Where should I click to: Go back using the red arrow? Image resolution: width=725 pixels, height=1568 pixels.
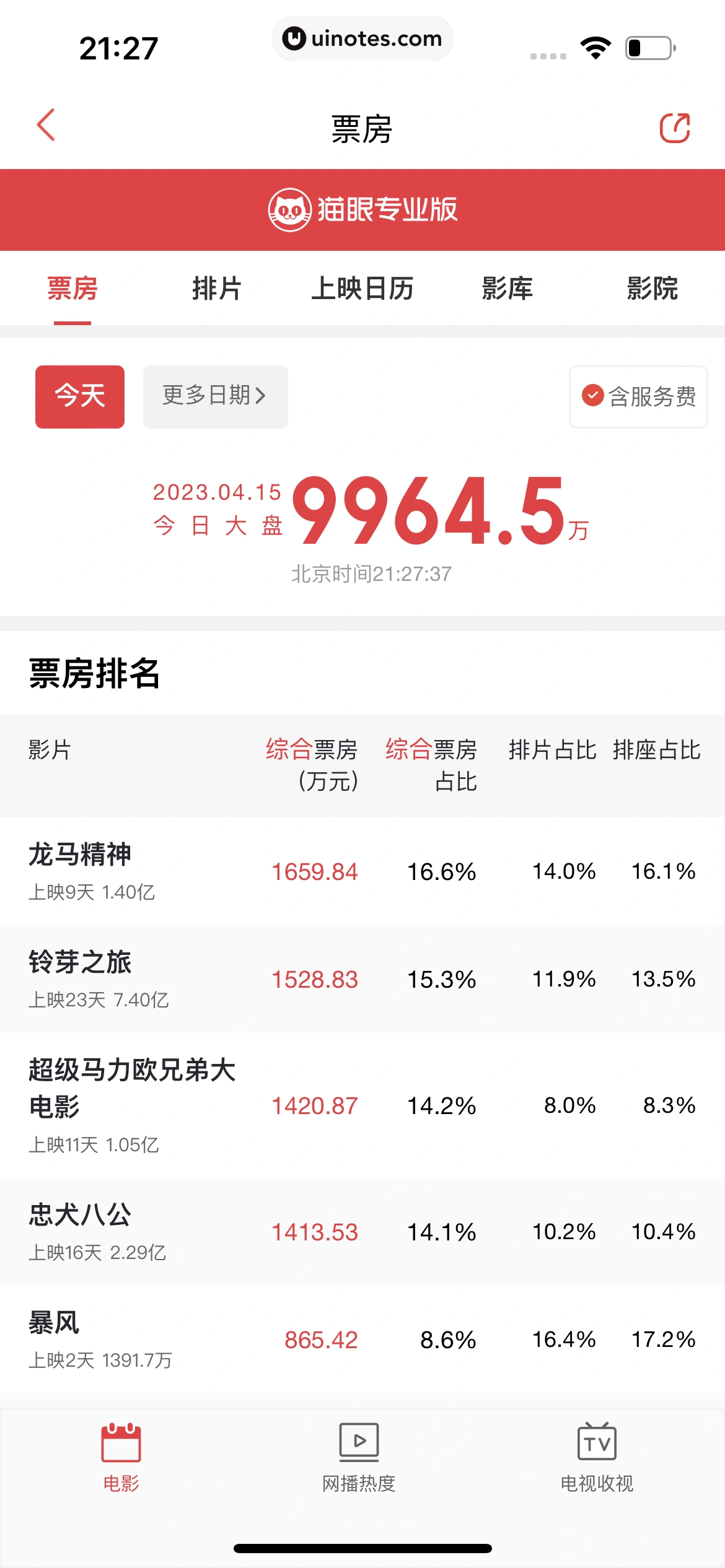pyautogui.click(x=46, y=126)
